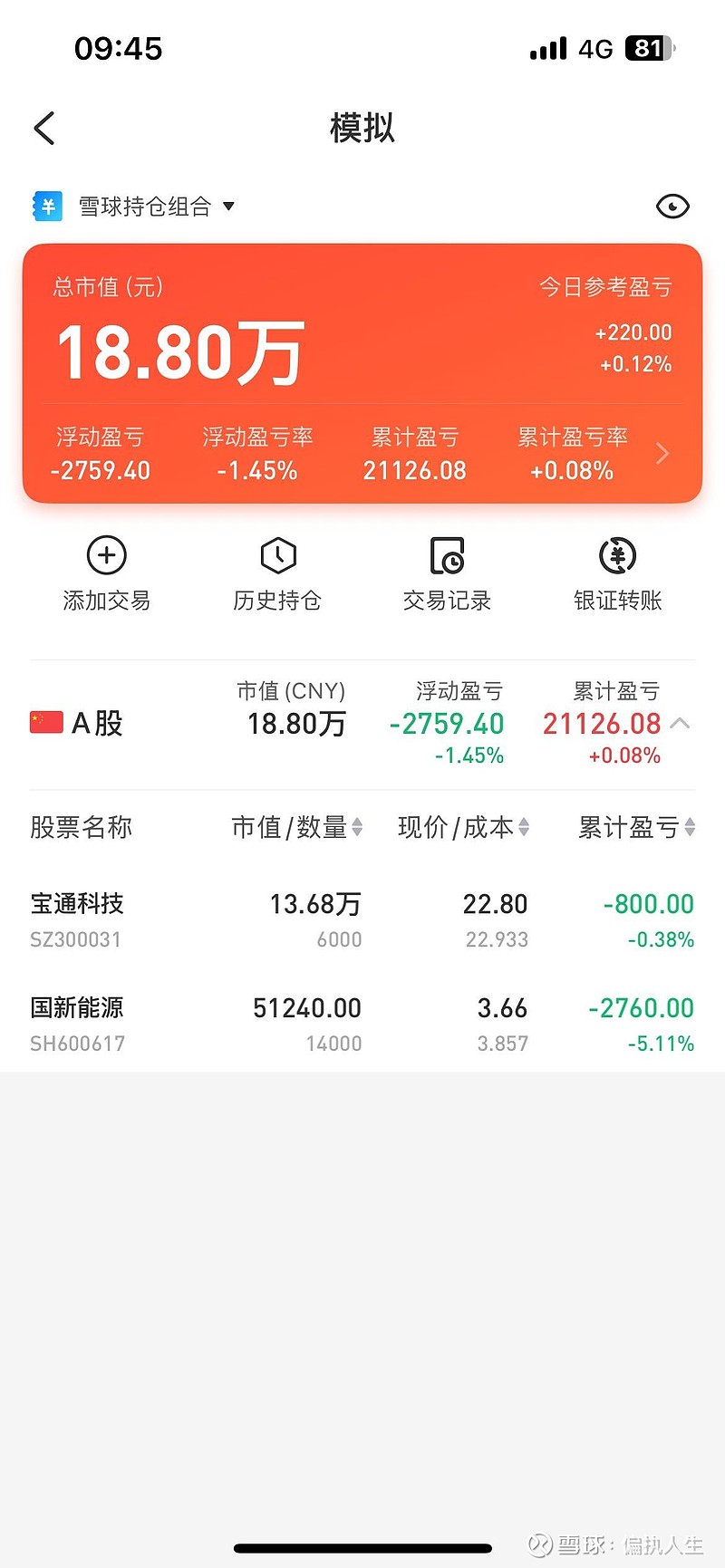Sort holdings by 现价/成本
725x1568 pixels.
[x=463, y=827]
